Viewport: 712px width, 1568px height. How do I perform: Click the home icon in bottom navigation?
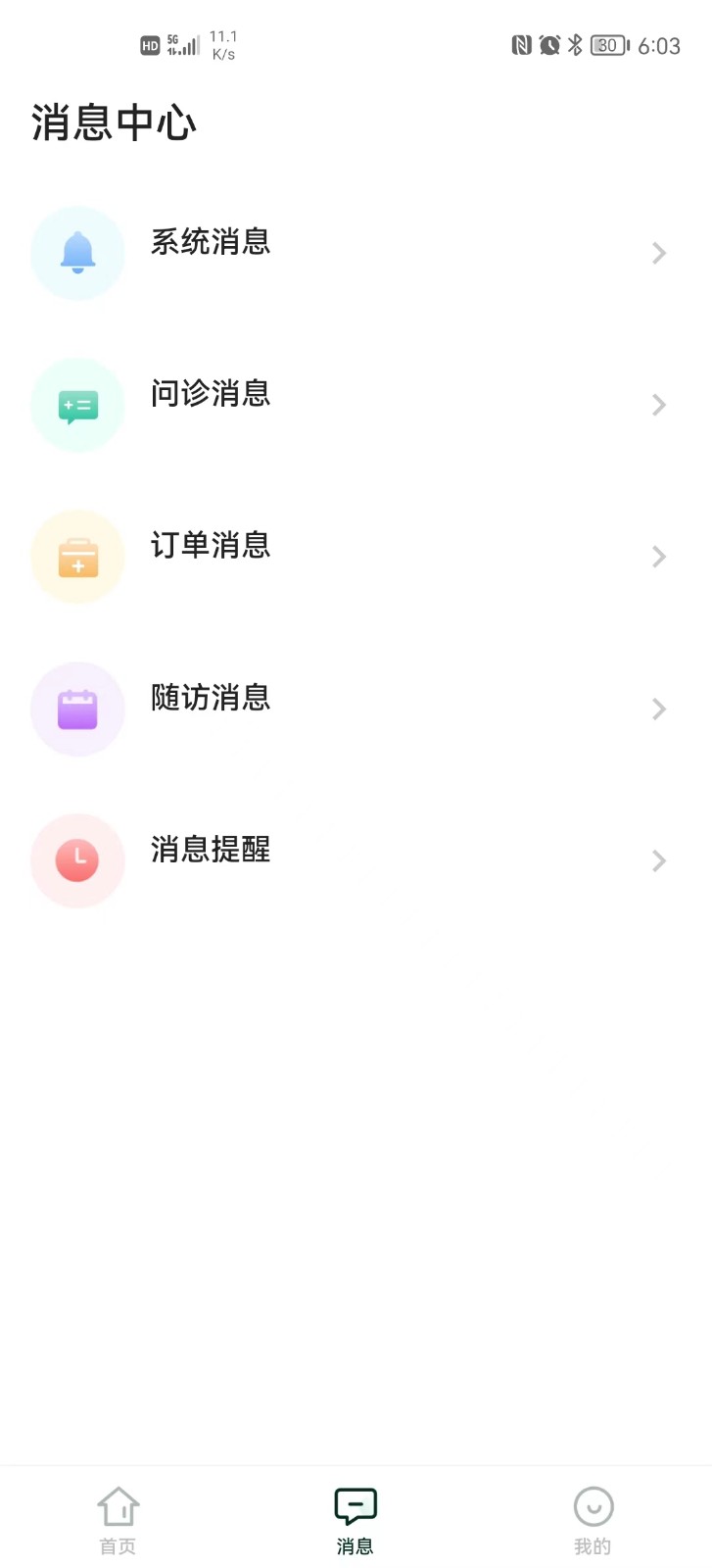point(118,1506)
